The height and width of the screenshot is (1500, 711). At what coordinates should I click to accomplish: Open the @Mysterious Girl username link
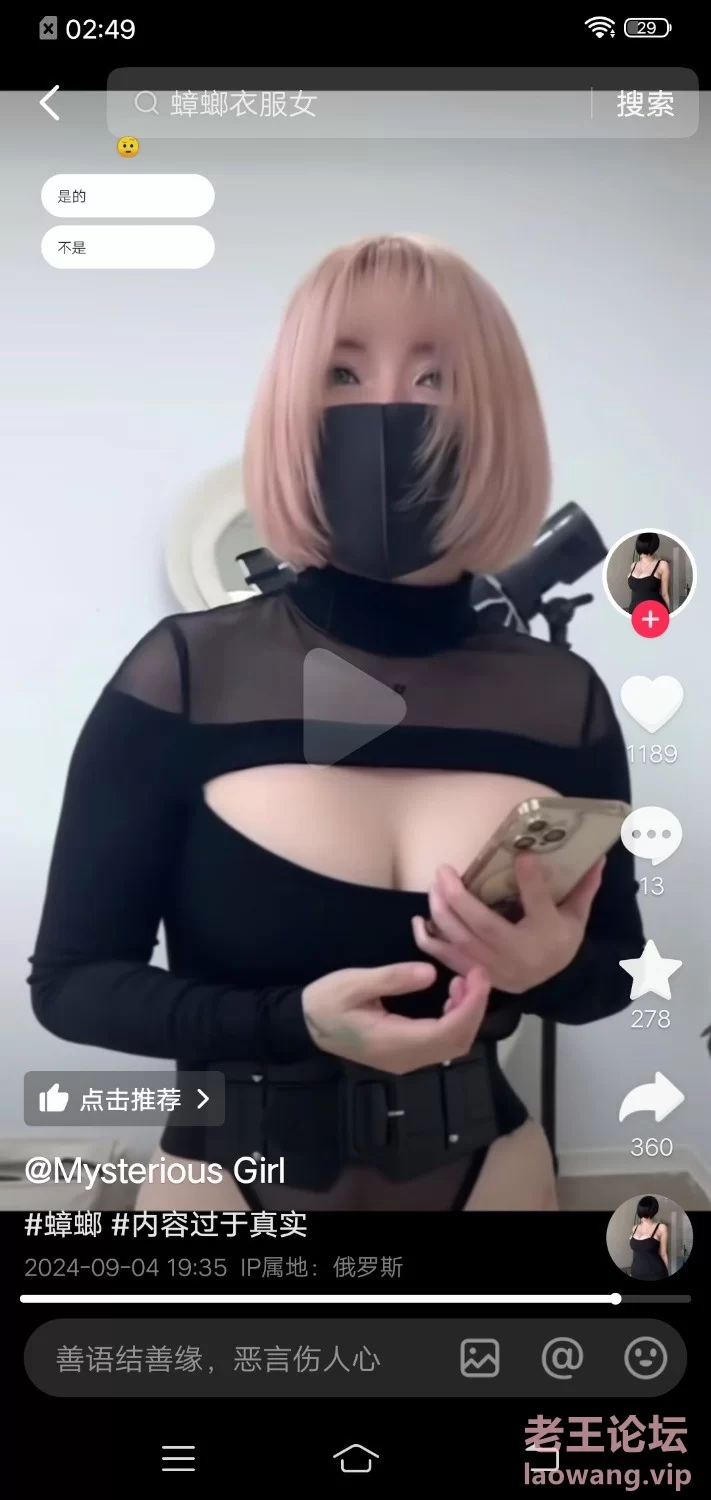pyautogui.click(x=155, y=1170)
